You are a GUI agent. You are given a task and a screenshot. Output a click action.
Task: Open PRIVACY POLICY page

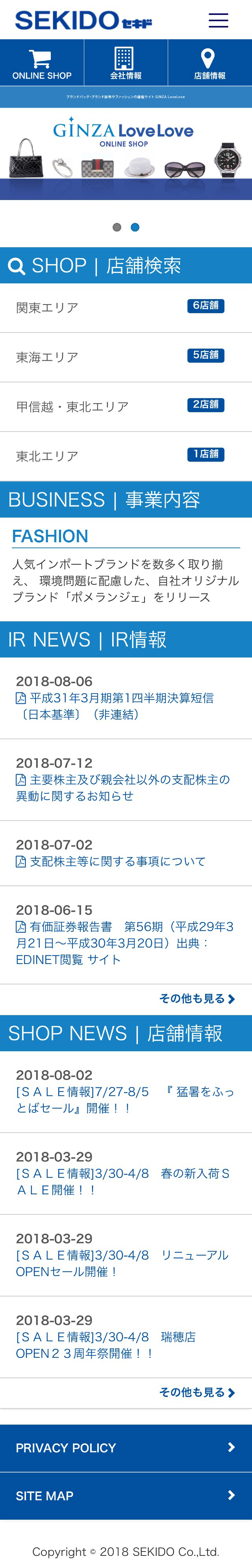click(126, 1448)
